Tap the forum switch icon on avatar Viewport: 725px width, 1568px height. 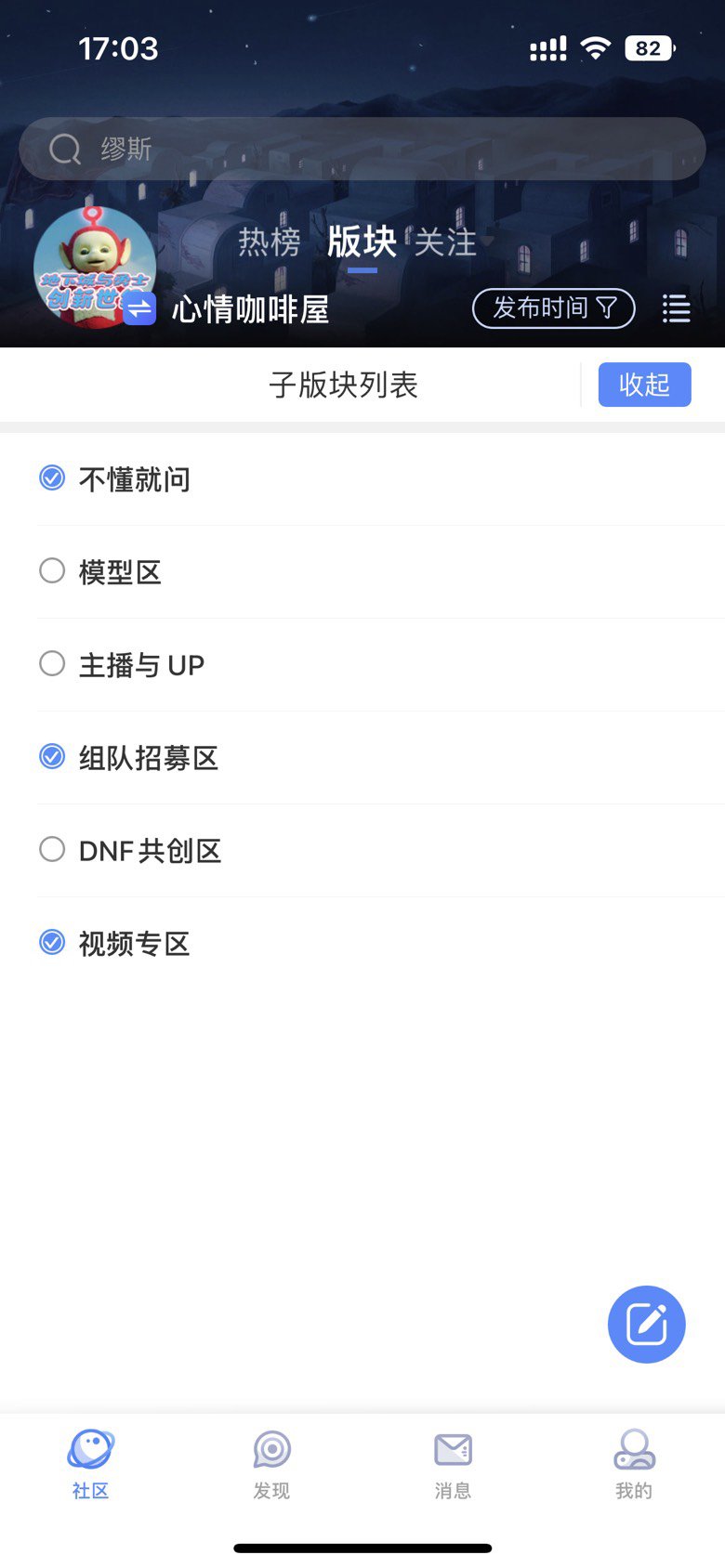pos(139,307)
